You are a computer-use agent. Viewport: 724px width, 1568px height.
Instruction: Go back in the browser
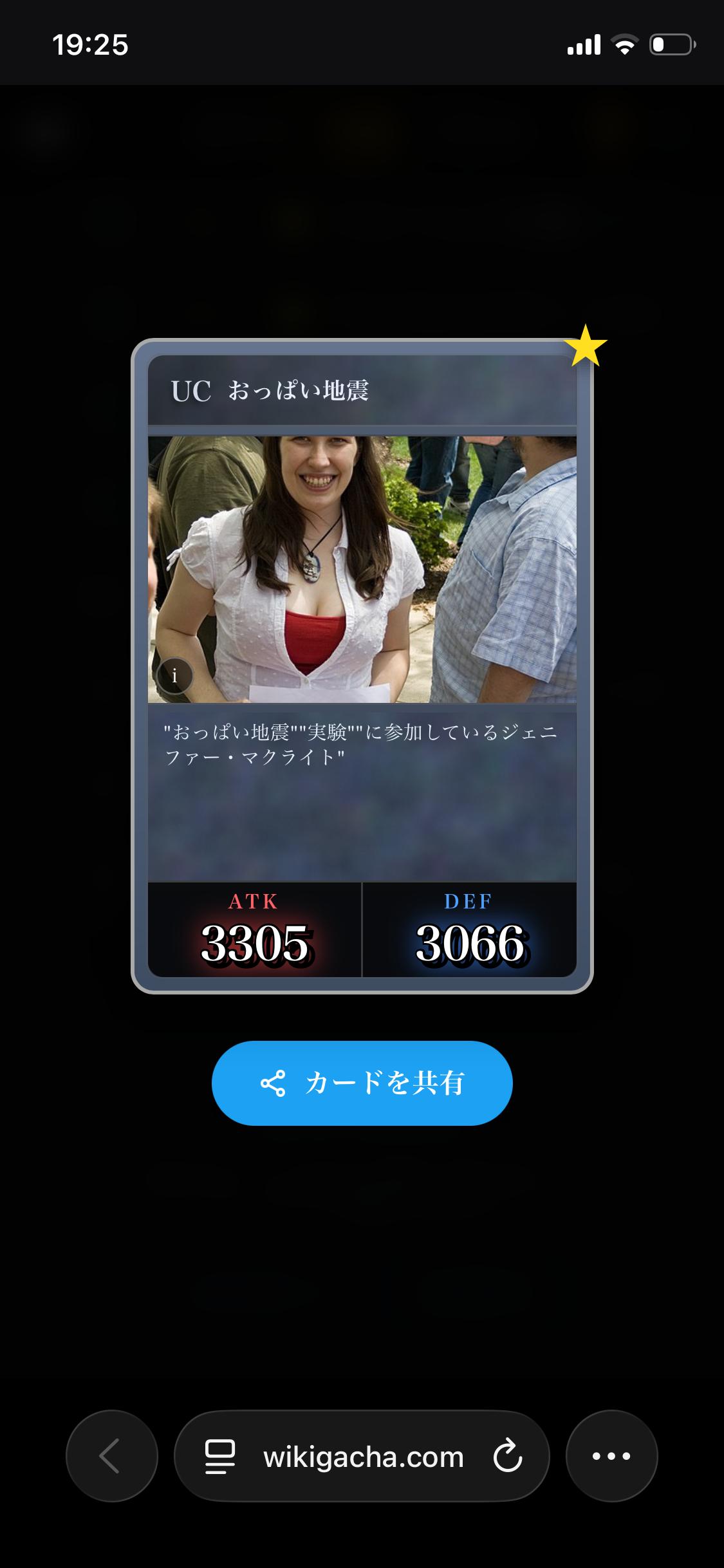[x=111, y=1456]
